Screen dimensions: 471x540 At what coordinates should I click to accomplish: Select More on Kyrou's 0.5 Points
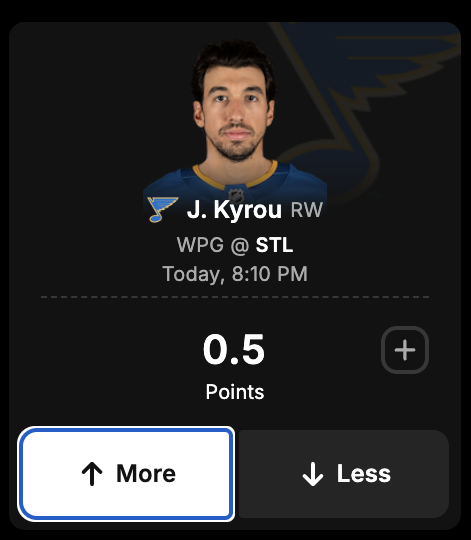[x=126, y=474]
